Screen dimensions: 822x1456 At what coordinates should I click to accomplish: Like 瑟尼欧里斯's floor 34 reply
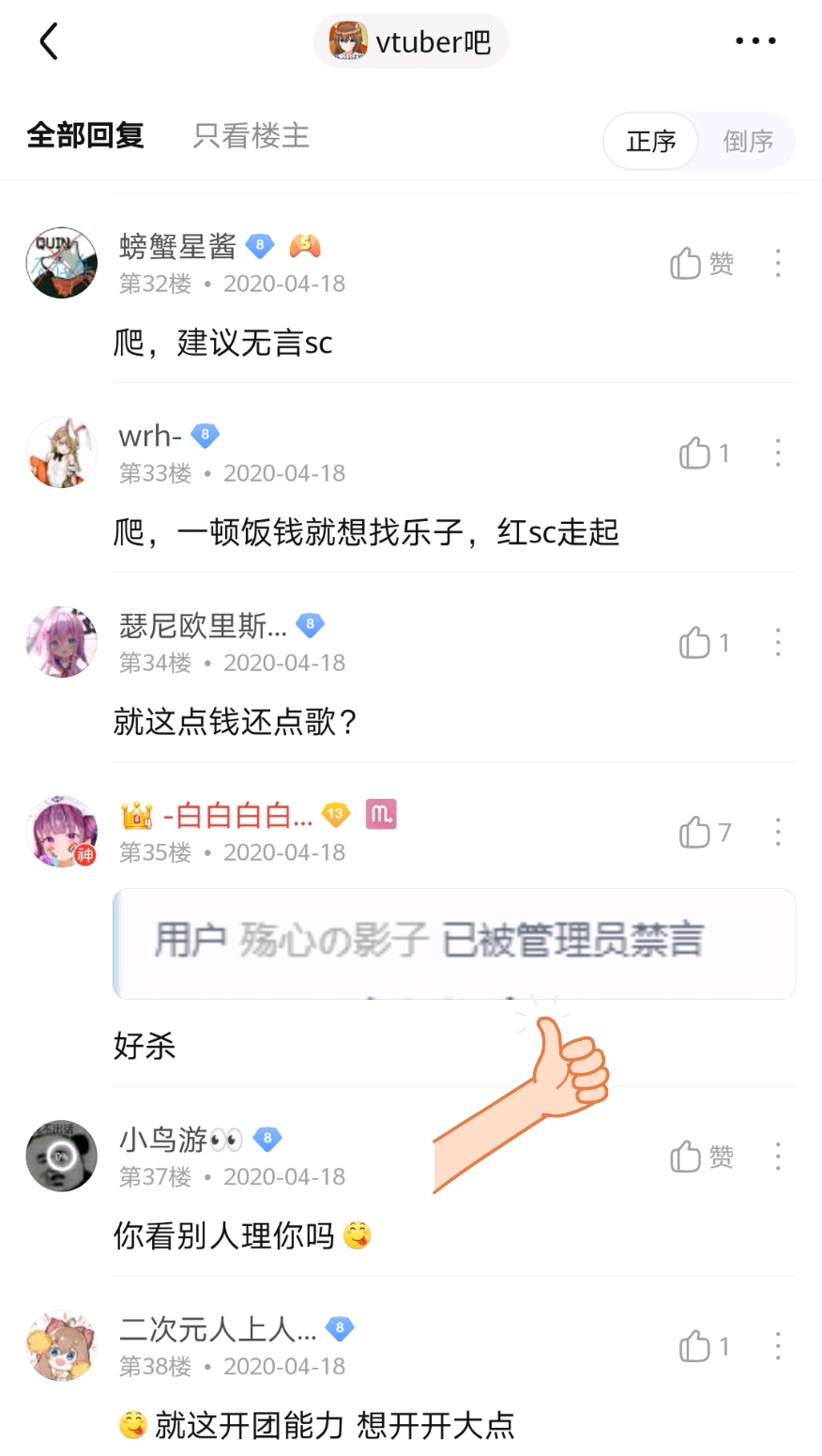point(703,643)
